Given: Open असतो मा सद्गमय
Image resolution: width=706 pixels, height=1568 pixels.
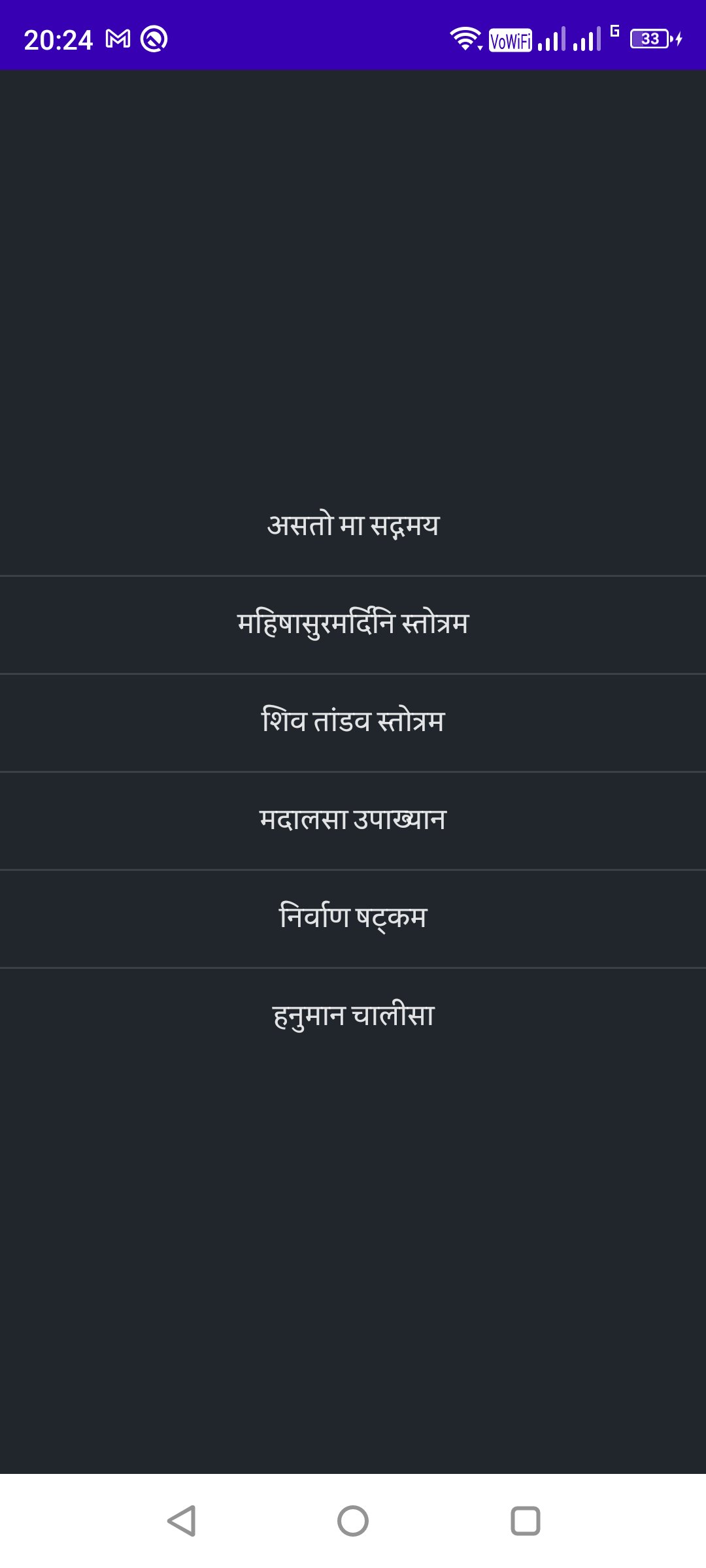Looking at the screenshot, I should coord(353,526).
